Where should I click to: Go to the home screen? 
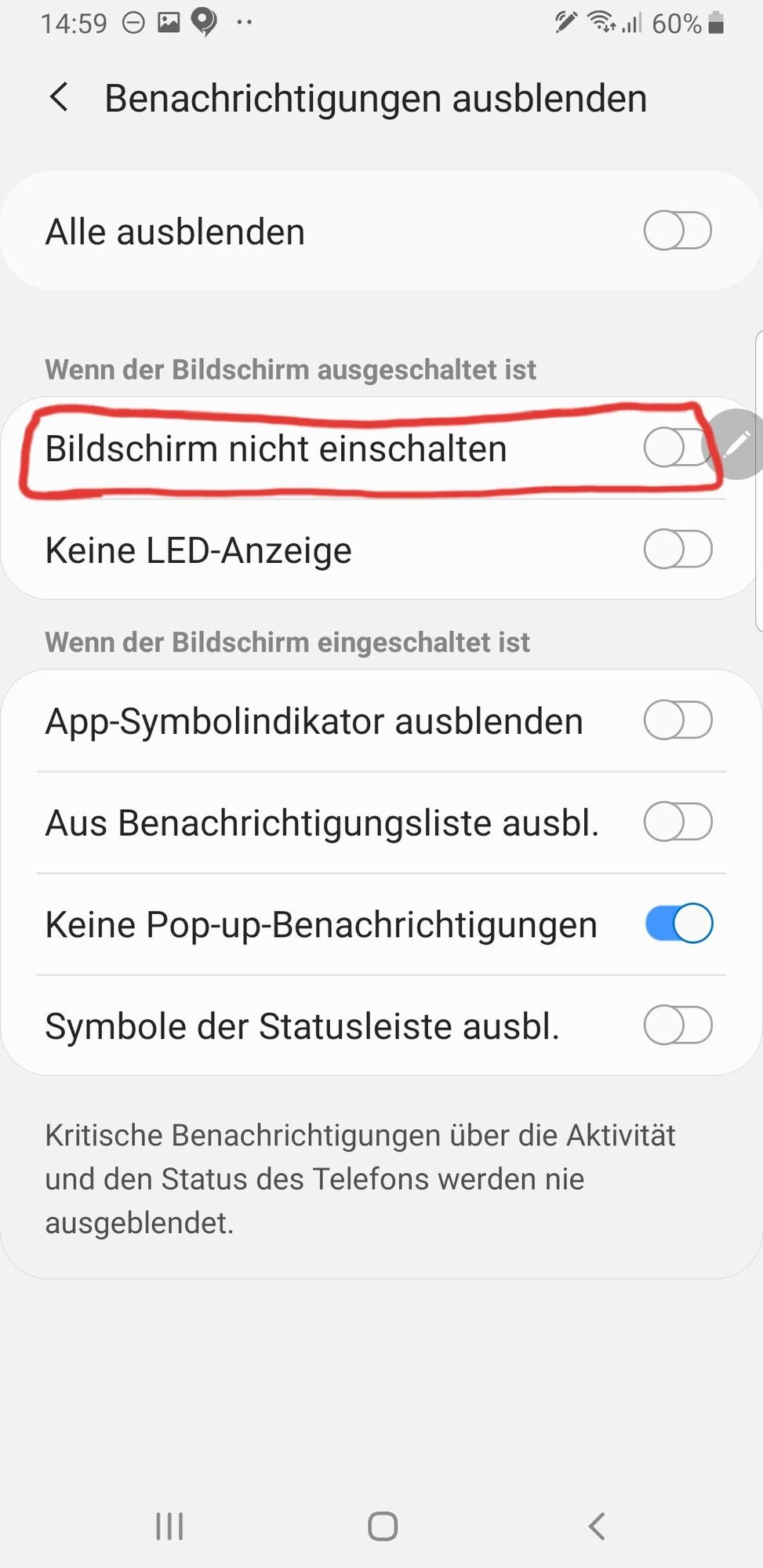pos(383,1526)
